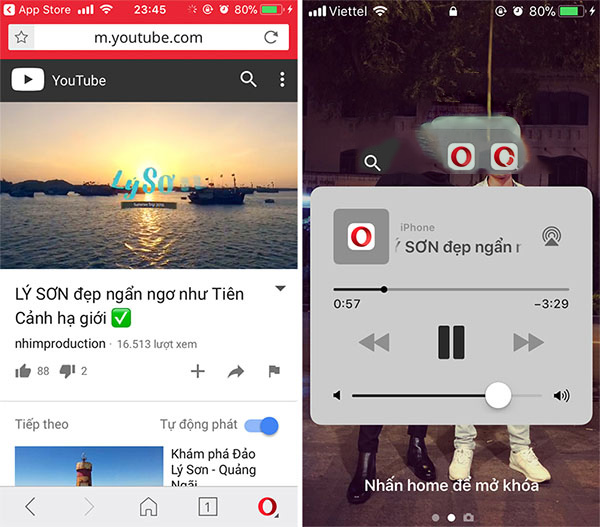Reload the YouTube page
The image size is (600, 527).
click(271, 38)
